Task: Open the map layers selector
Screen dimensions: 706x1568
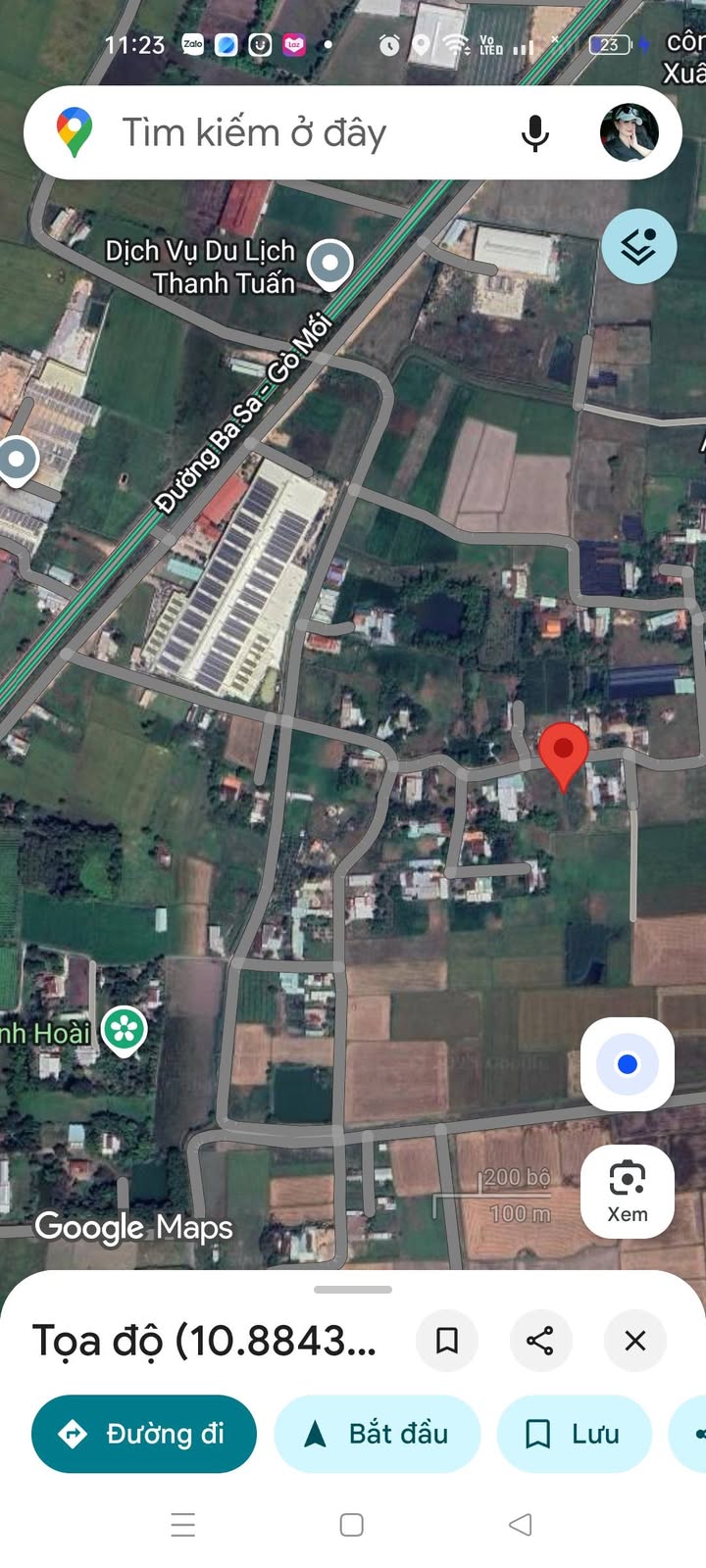Action: [638, 246]
